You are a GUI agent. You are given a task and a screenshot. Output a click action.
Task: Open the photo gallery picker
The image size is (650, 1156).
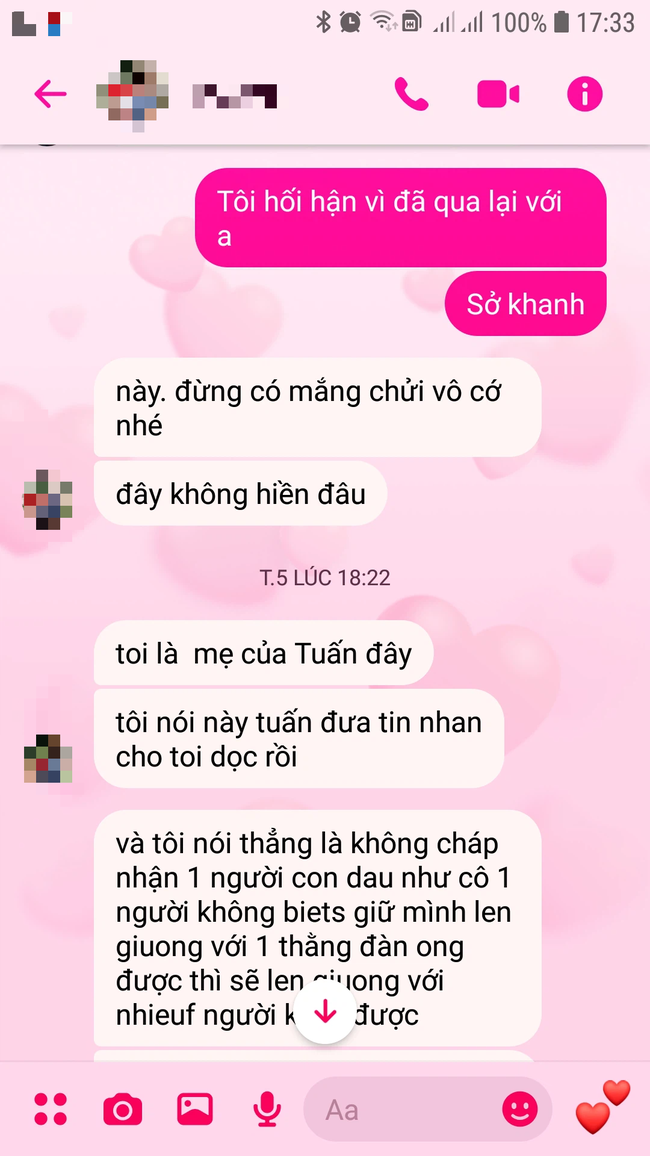(x=195, y=1109)
